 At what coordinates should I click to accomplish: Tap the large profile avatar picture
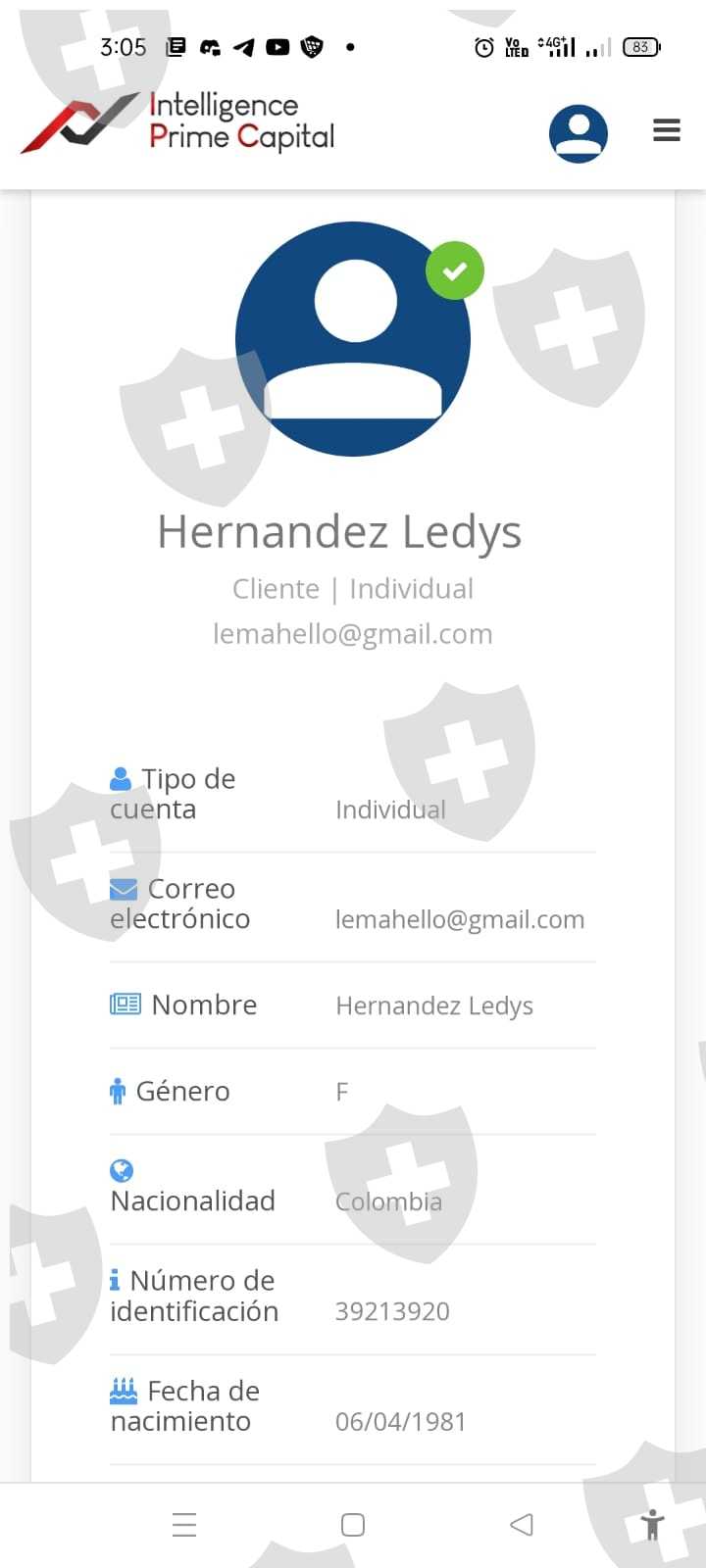coord(353,339)
